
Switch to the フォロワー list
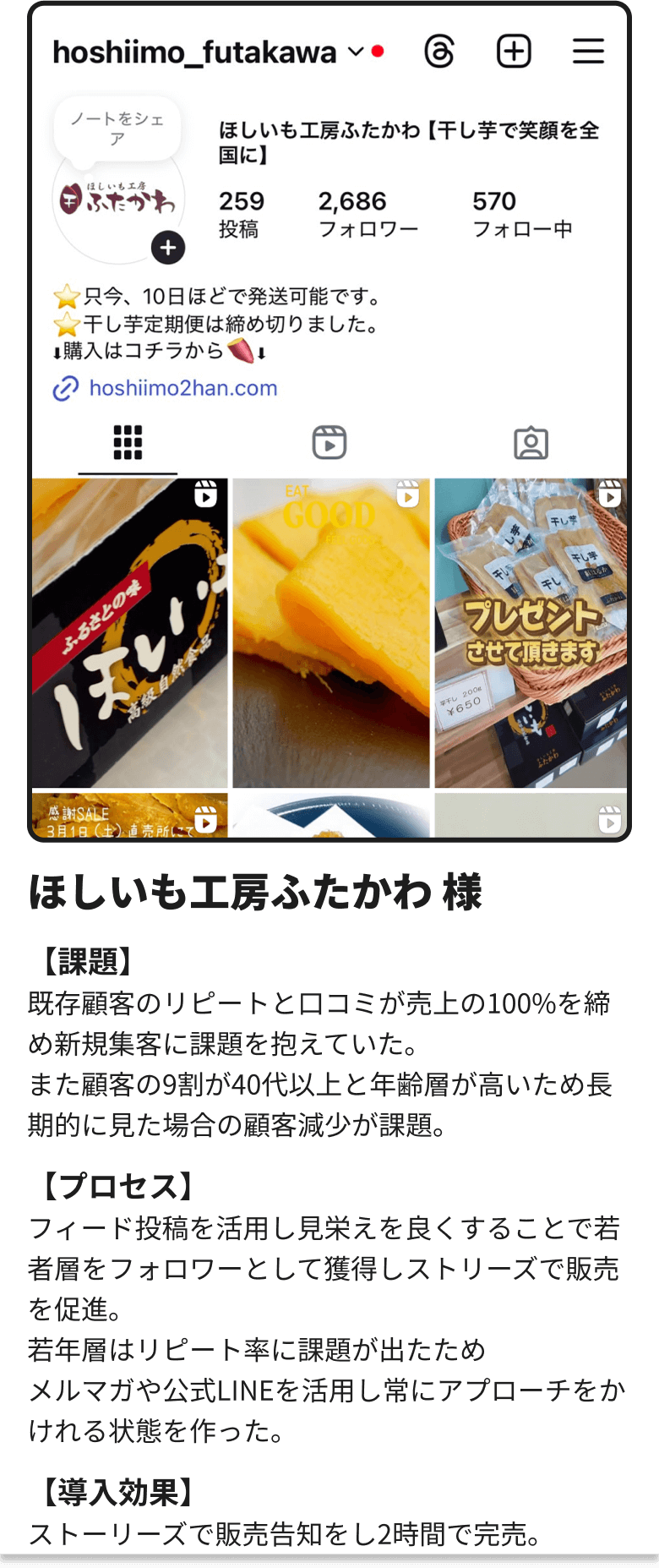351,211
